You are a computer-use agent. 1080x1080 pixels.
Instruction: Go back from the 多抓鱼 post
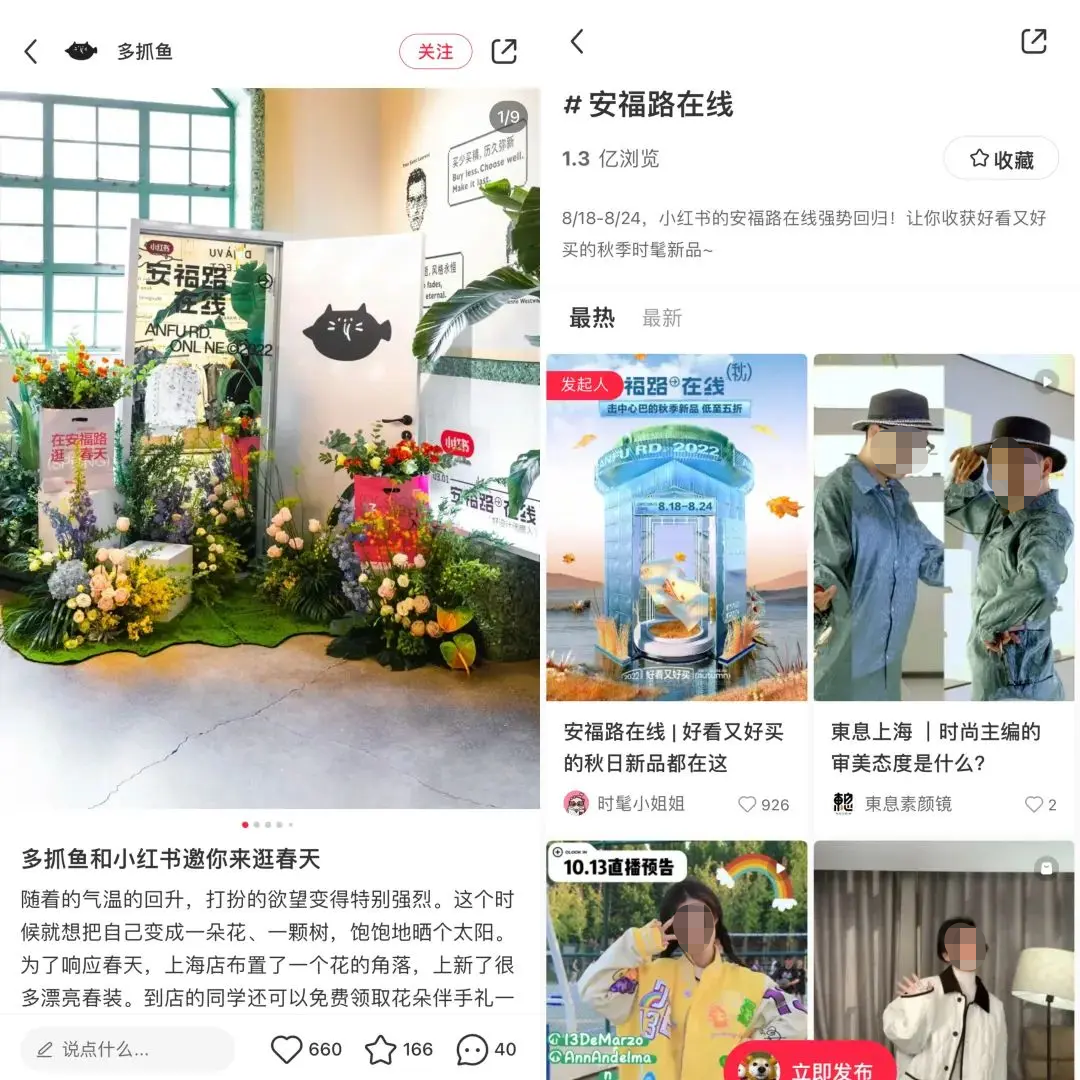[31, 52]
